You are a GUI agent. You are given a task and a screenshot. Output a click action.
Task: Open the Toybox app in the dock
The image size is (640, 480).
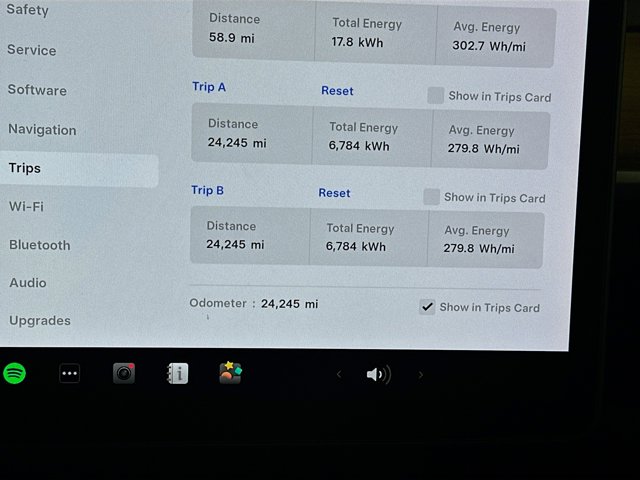pos(231,373)
